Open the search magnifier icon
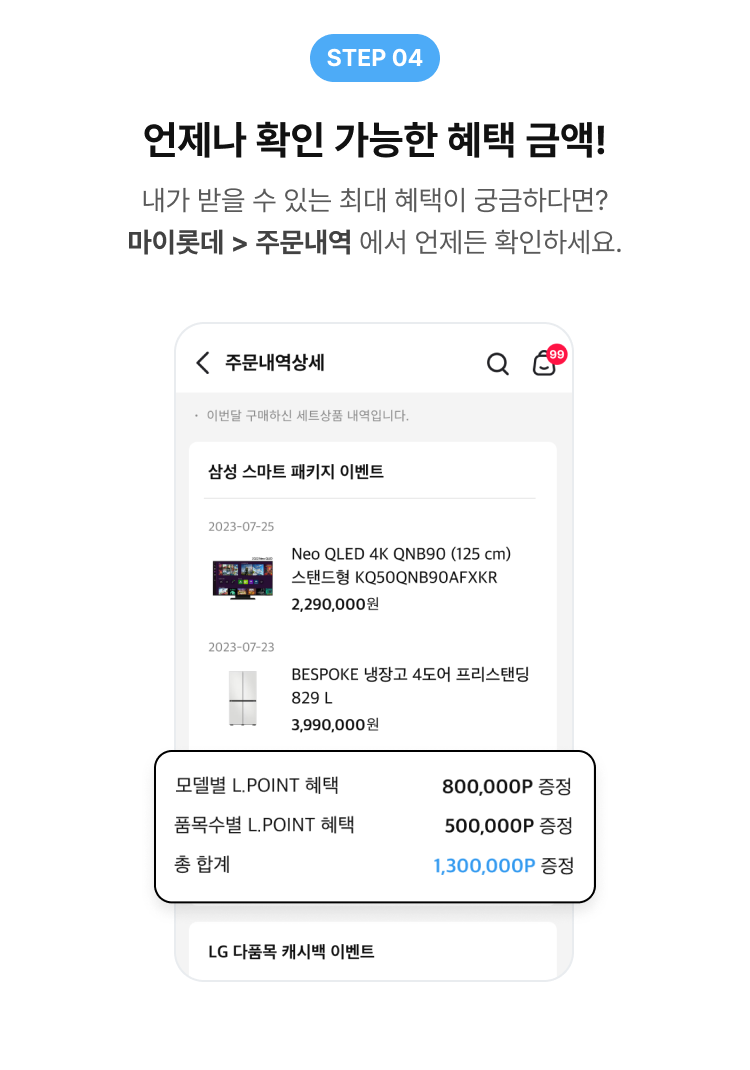Viewport: 750px width, 1070px height. point(497,364)
